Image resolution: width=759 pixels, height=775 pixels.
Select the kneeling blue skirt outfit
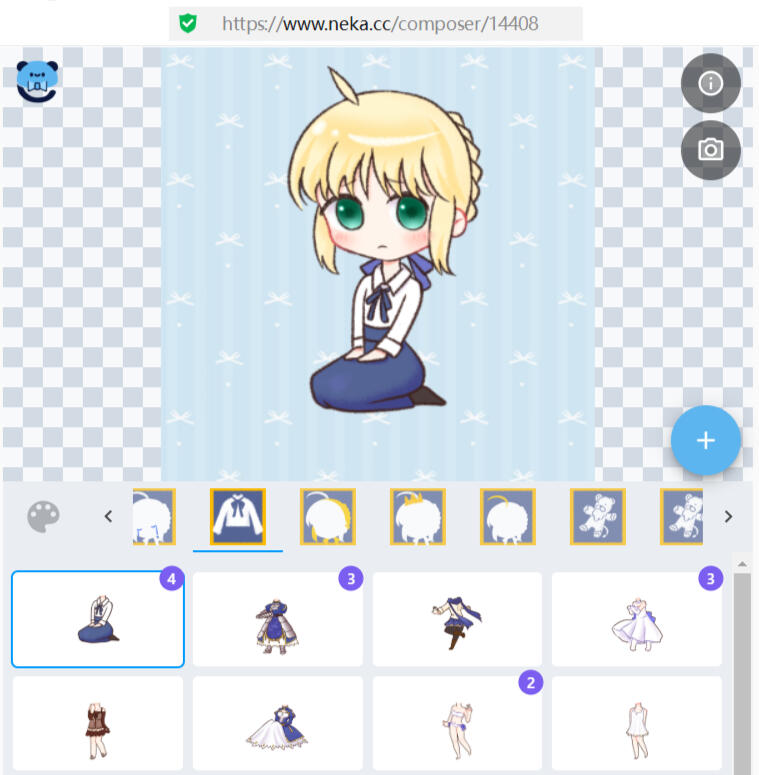point(98,619)
